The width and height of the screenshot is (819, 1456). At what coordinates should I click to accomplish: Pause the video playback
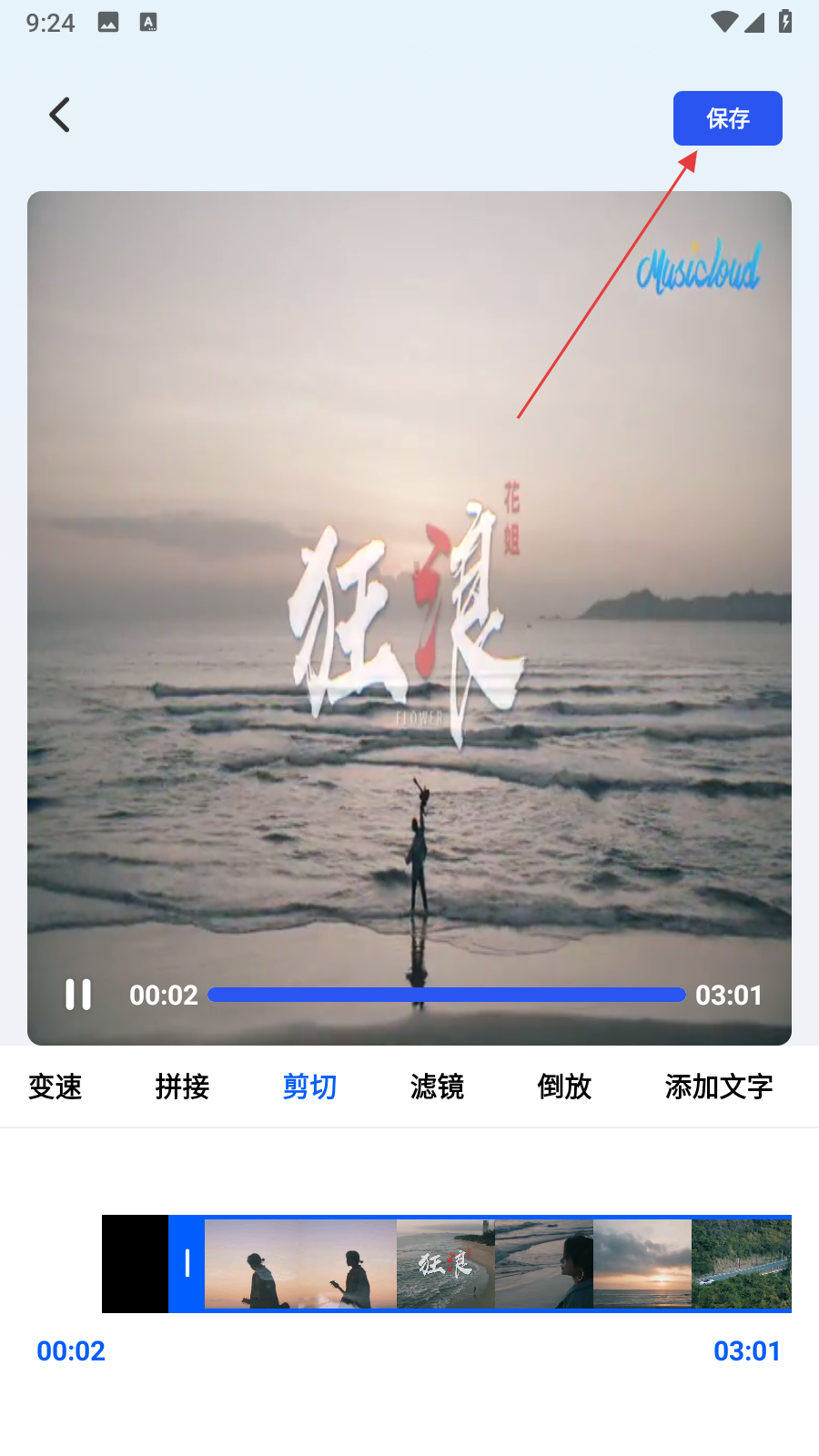point(78,995)
